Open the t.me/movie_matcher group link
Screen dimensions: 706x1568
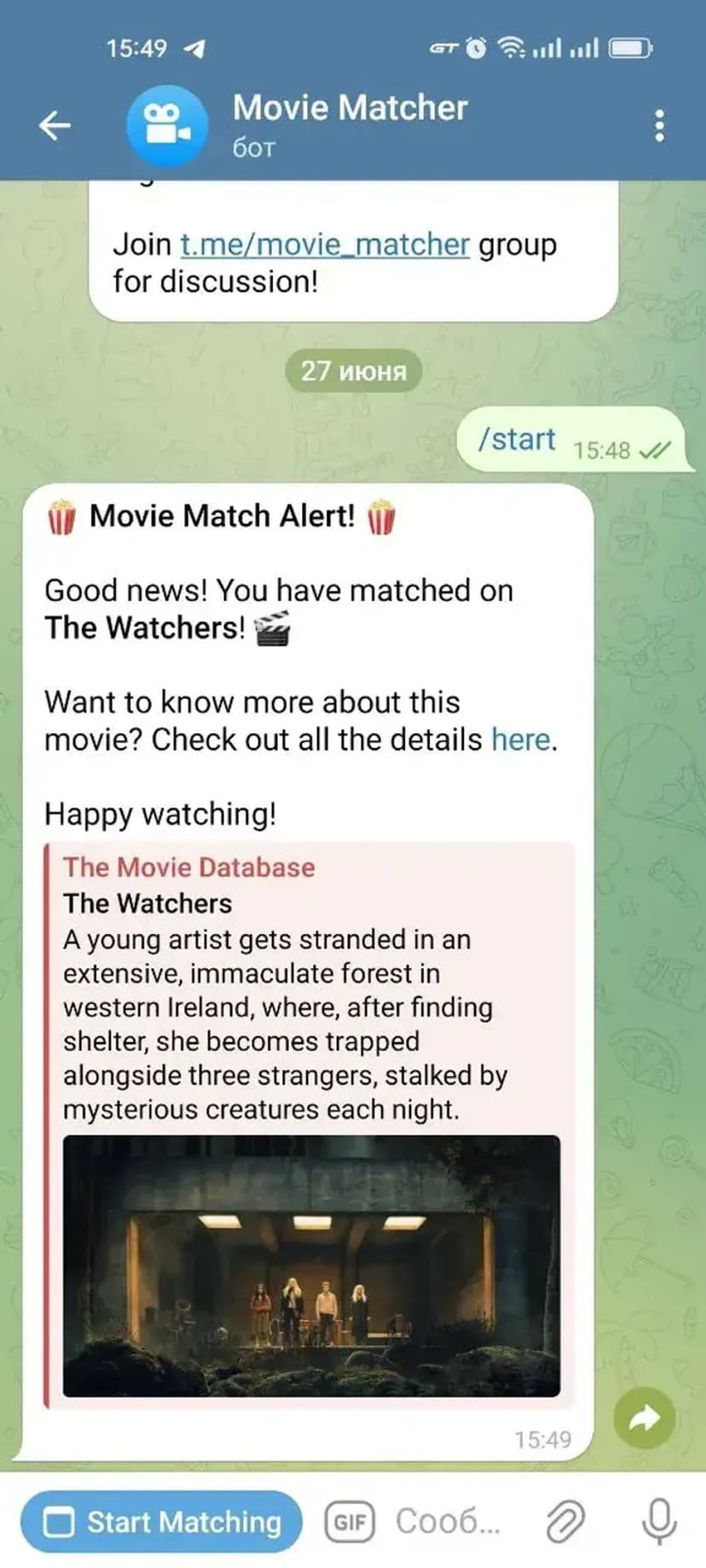pyautogui.click(x=325, y=245)
